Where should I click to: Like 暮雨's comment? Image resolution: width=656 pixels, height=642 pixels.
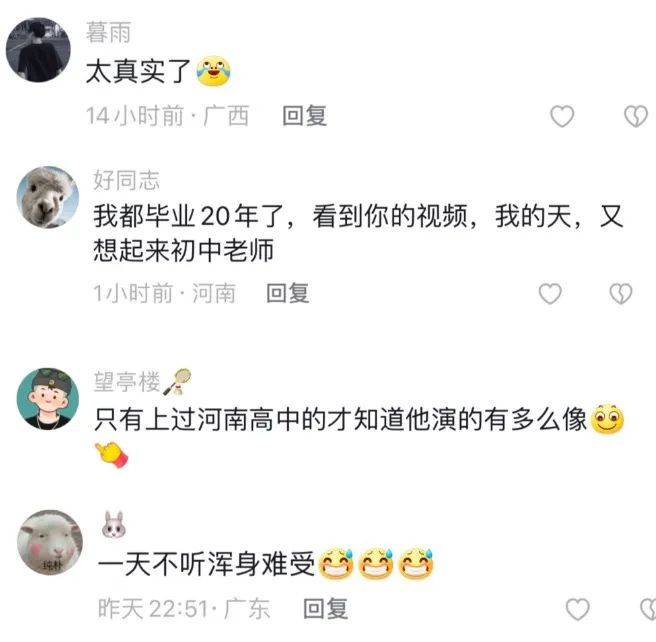tap(563, 117)
